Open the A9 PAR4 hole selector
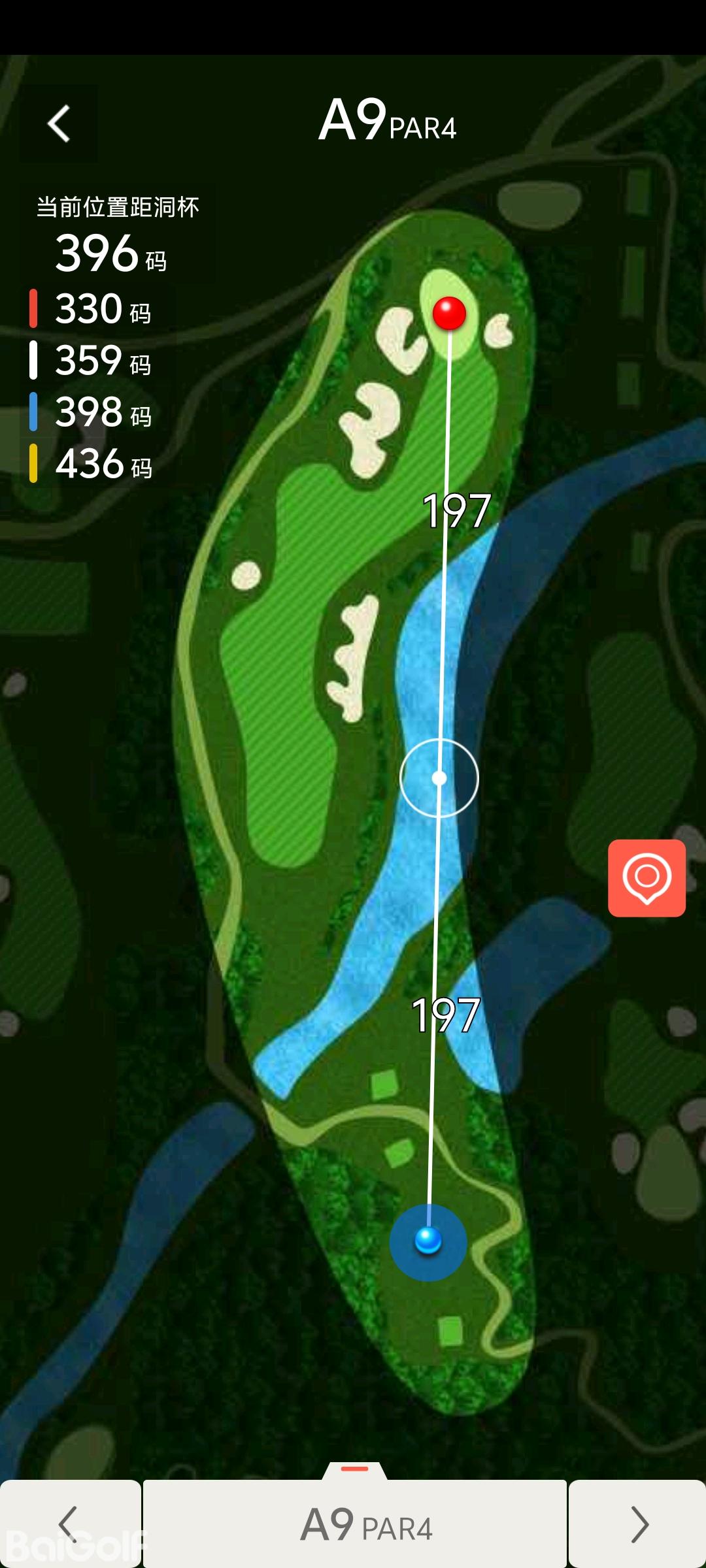 pyautogui.click(x=355, y=1524)
